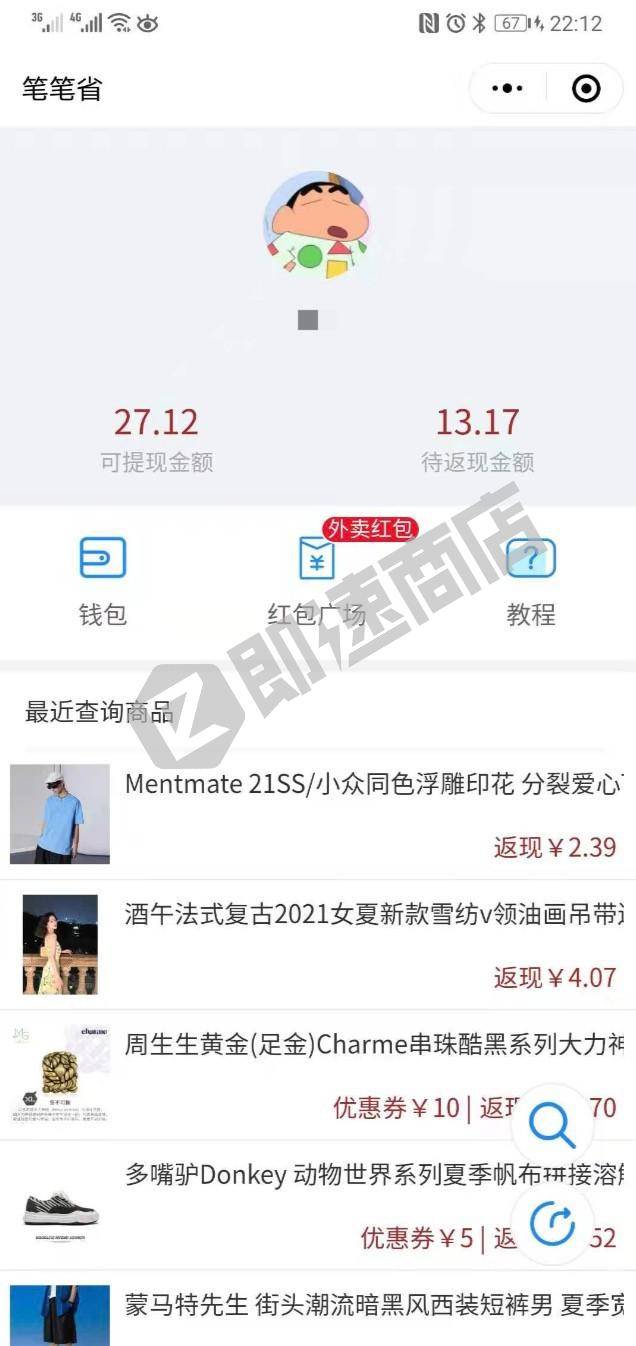The width and height of the screenshot is (636, 1346).
Task: Tap the floating share button
Action: click(x=552, y=1224)
